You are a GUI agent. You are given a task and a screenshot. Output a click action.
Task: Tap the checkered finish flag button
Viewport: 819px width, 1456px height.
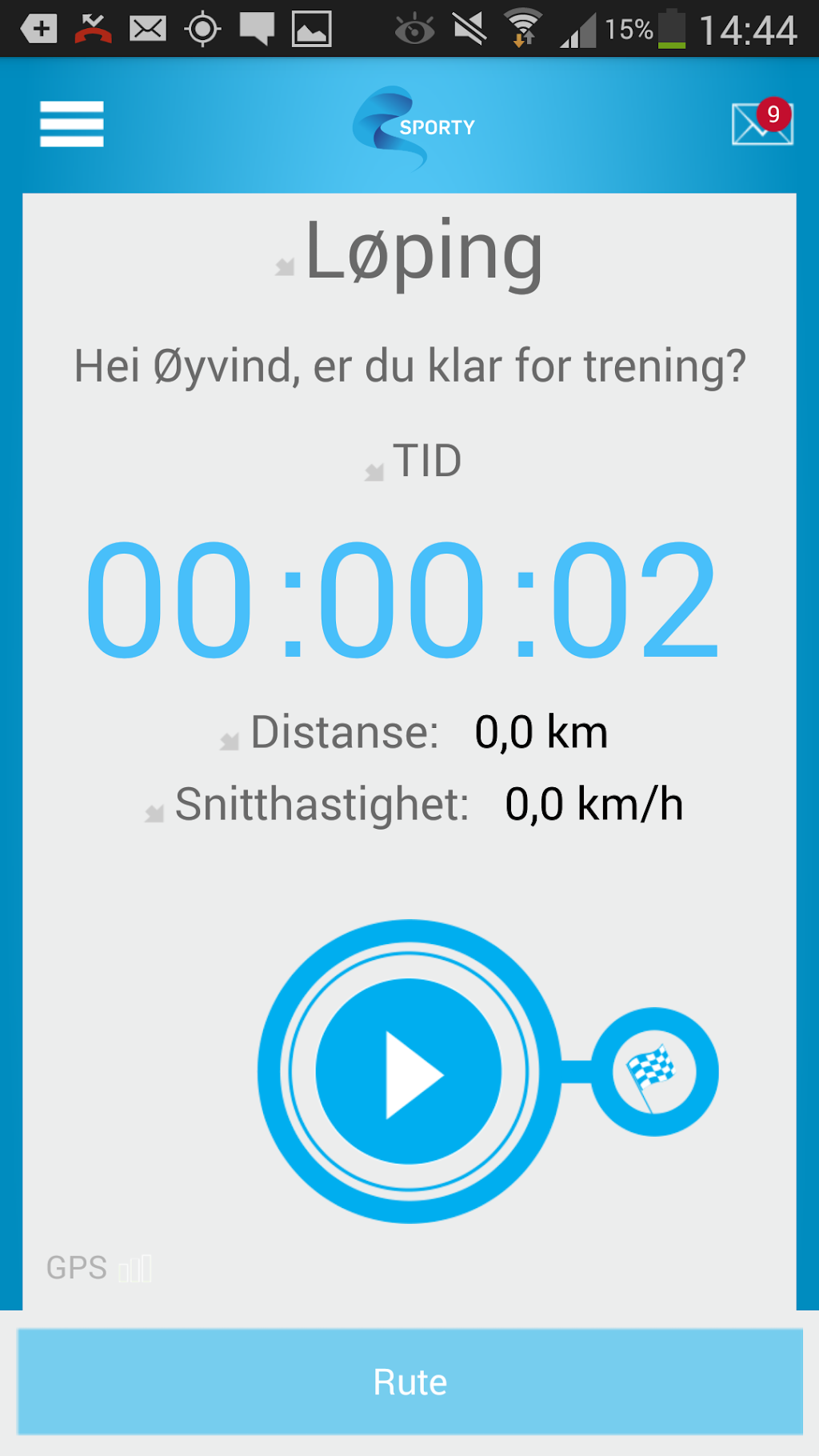(x=653, y=1072)
